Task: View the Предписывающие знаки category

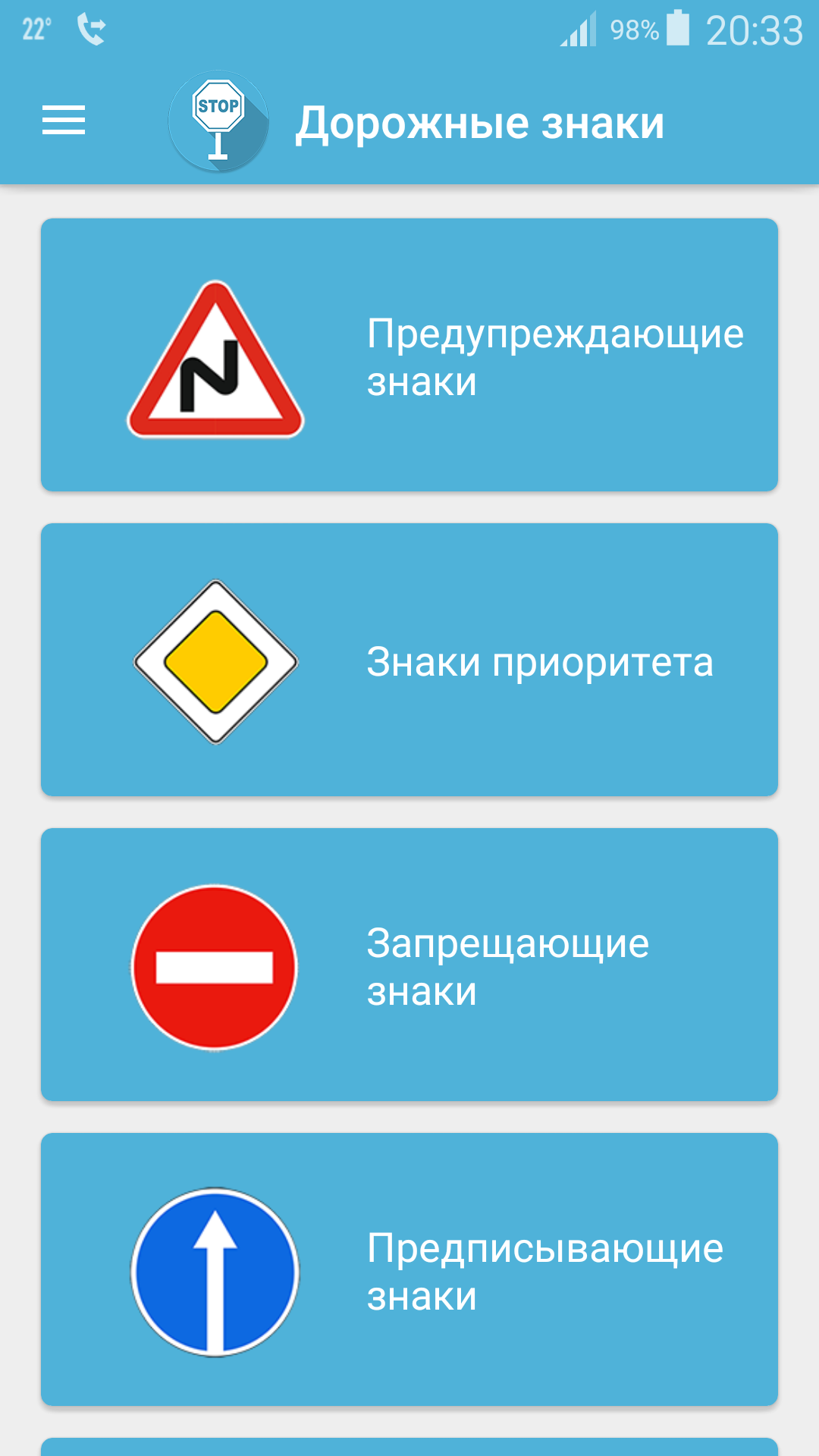Action: click(x=409, y=1269)
